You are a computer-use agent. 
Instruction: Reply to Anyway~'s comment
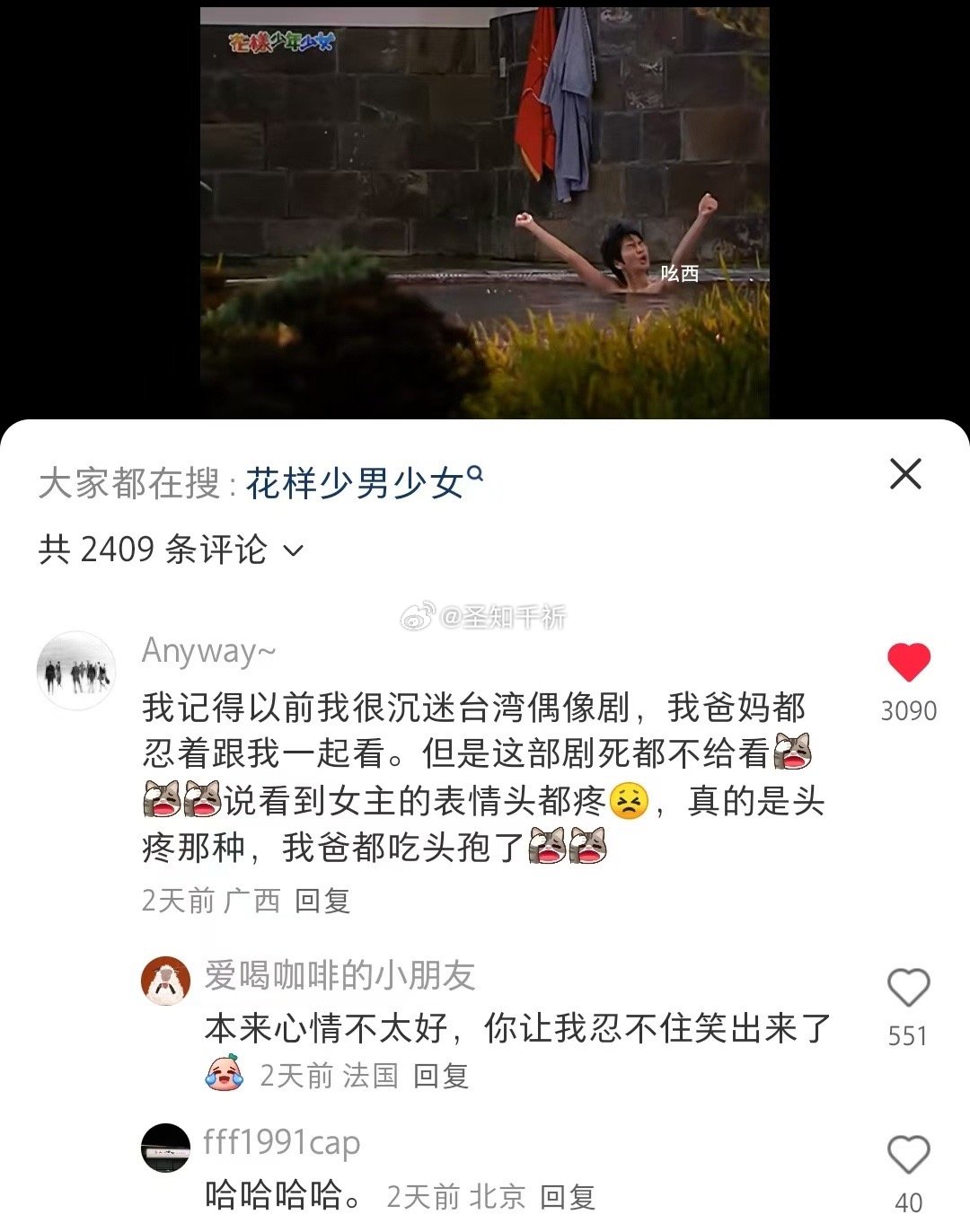point(322,900)
